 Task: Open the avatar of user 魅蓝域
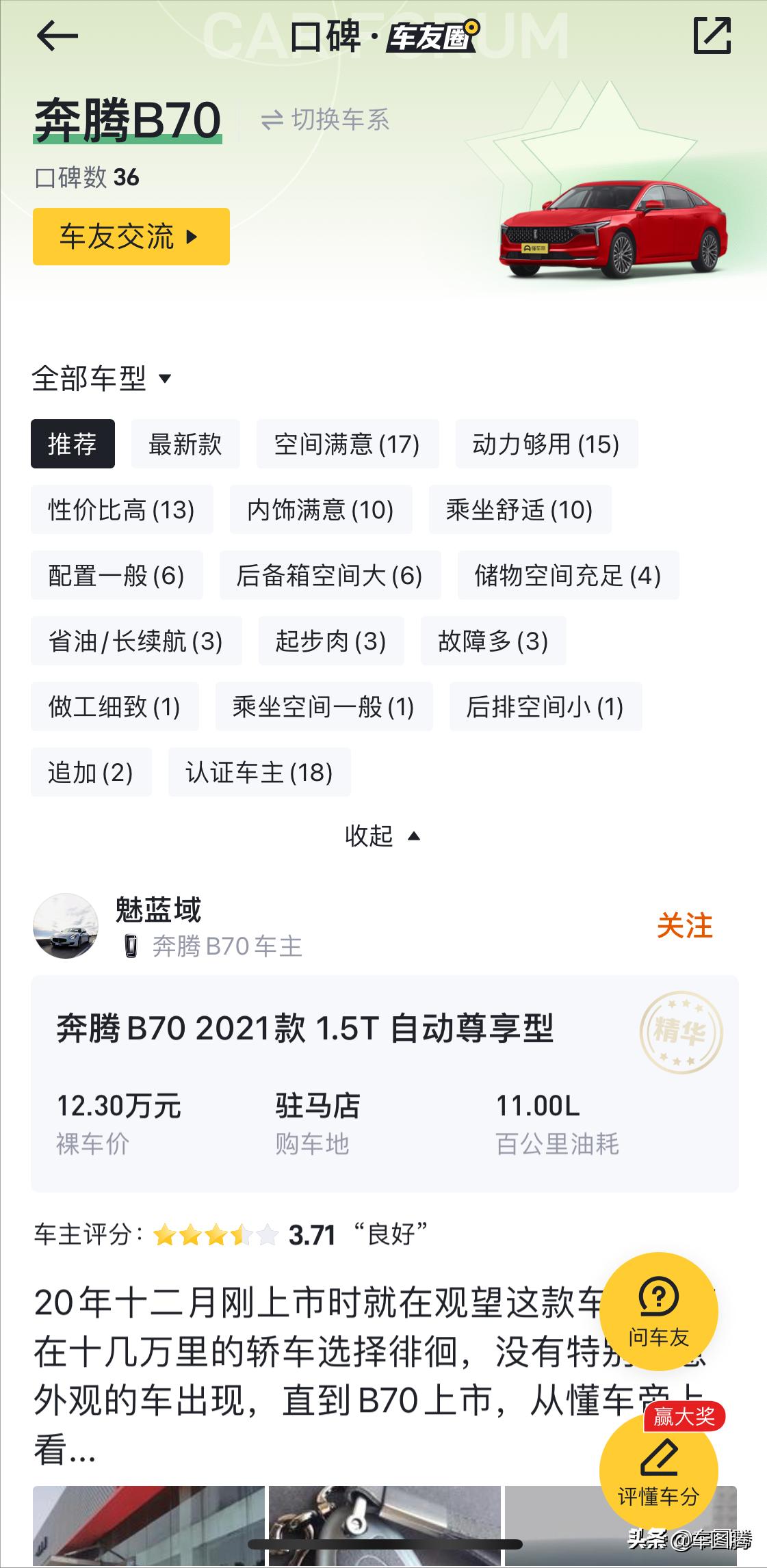point(66,927)
